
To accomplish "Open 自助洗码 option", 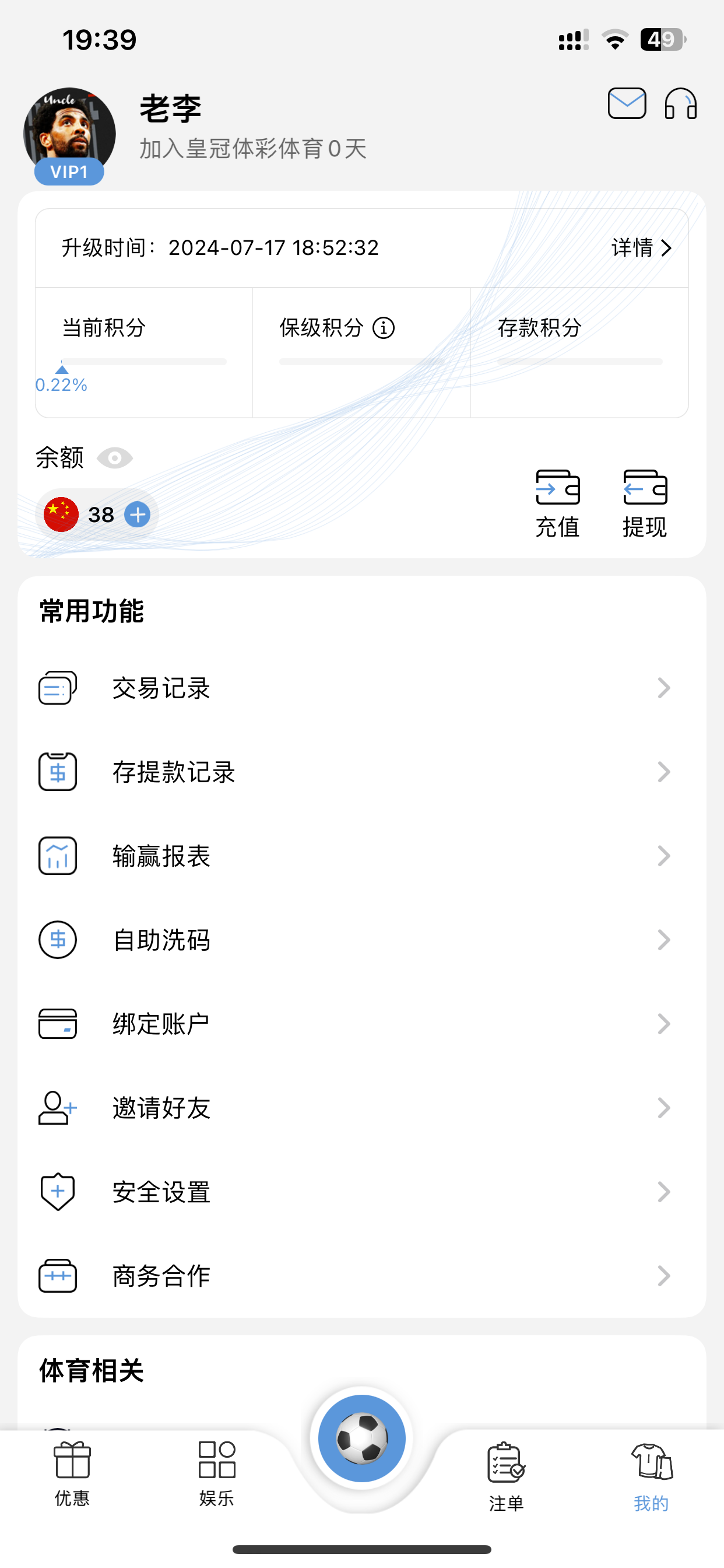I will [361, 940].
